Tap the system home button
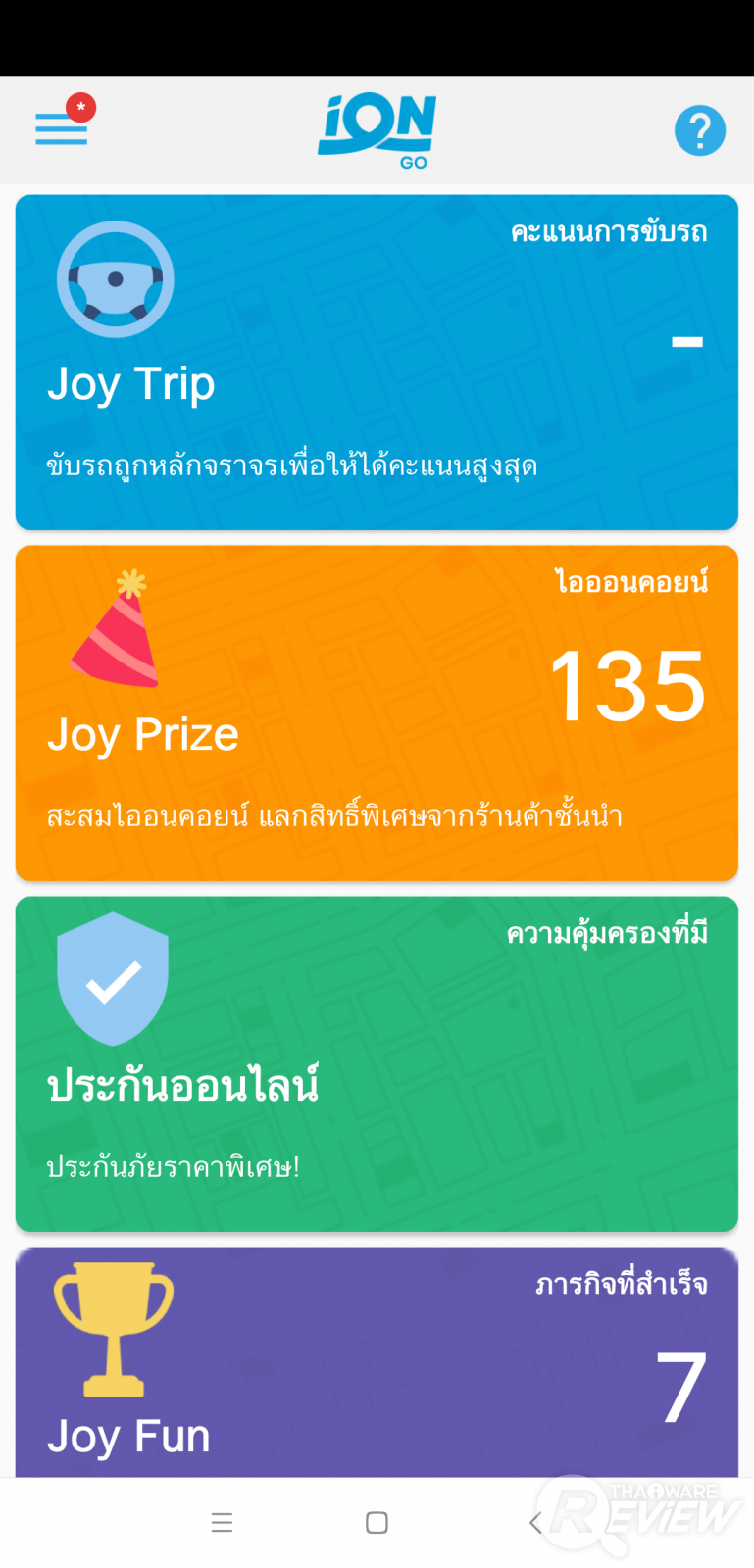 point(377,1522)
